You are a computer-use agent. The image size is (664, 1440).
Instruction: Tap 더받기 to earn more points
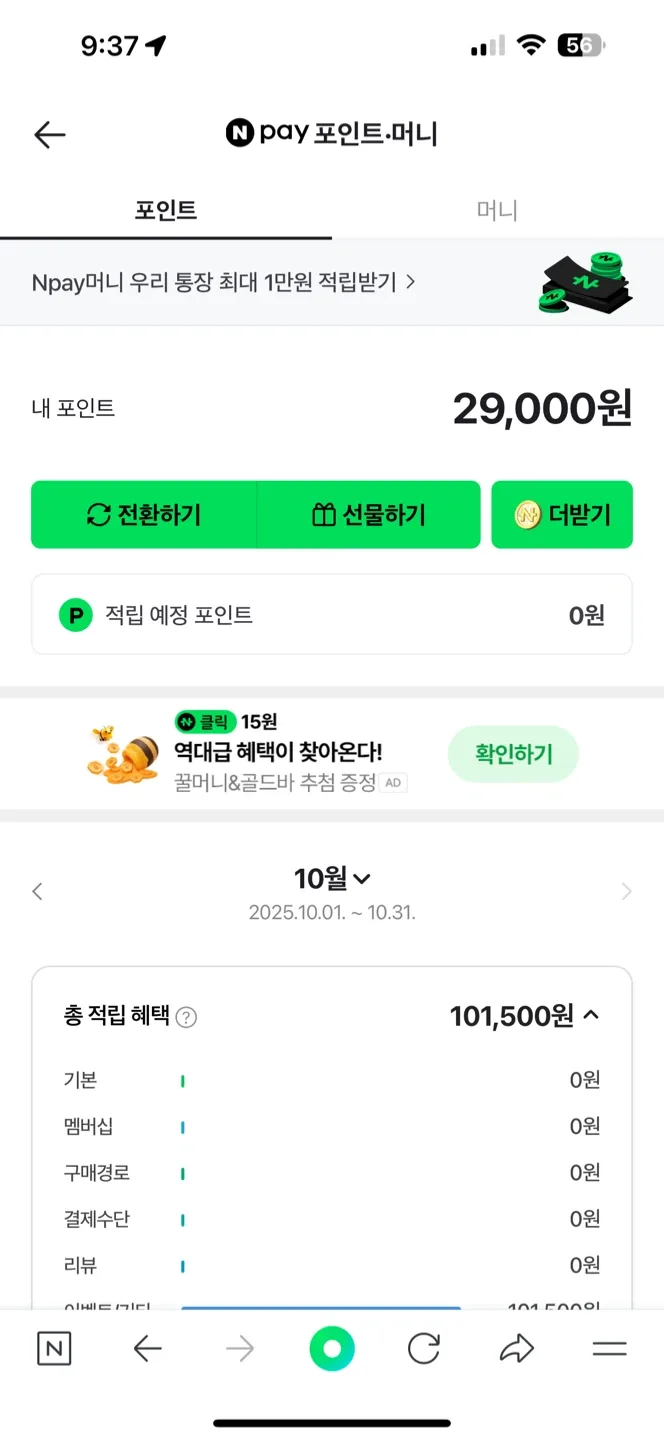click(x=562, y=515)
